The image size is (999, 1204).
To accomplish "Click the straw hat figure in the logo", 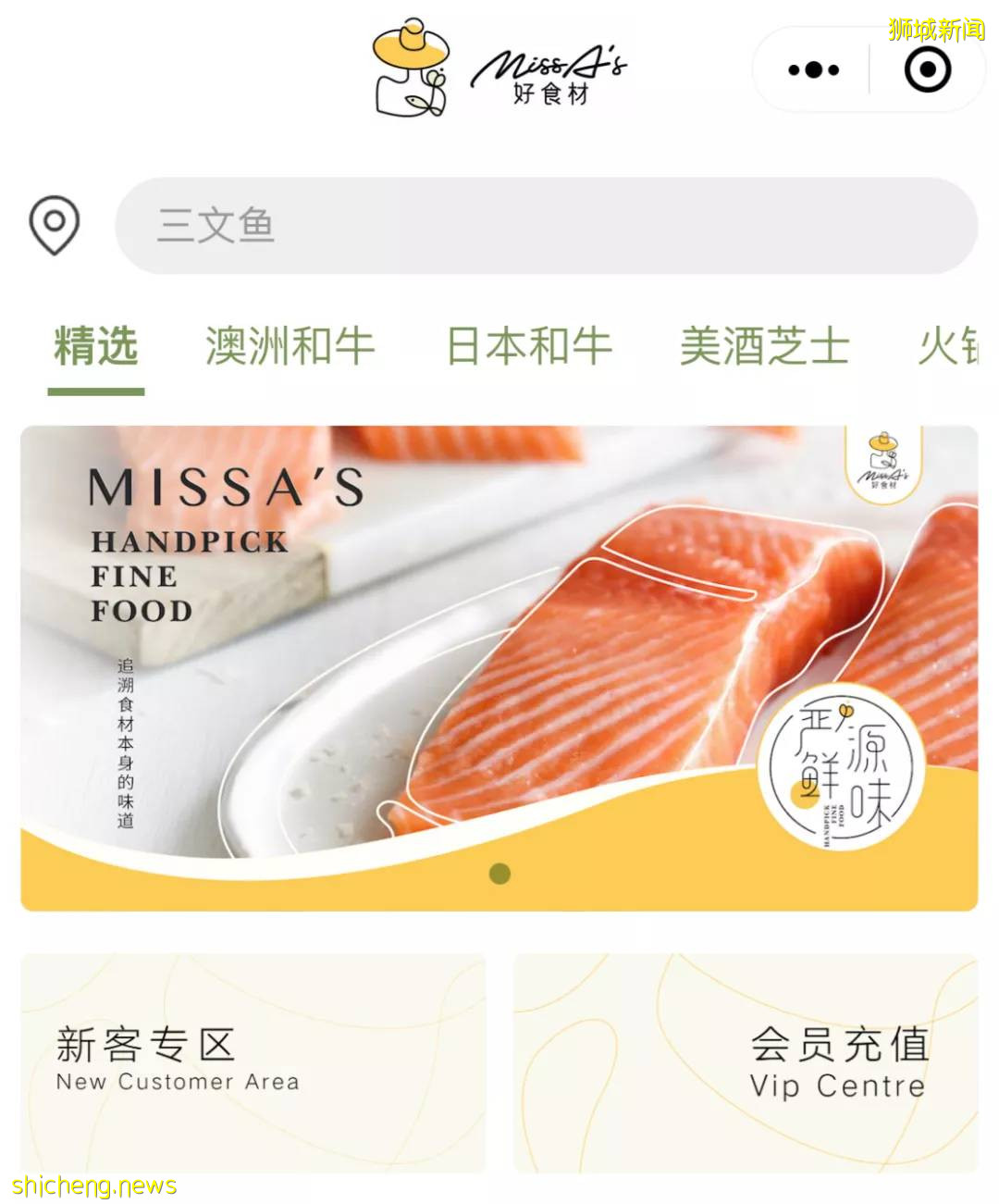I will (410, 65).
